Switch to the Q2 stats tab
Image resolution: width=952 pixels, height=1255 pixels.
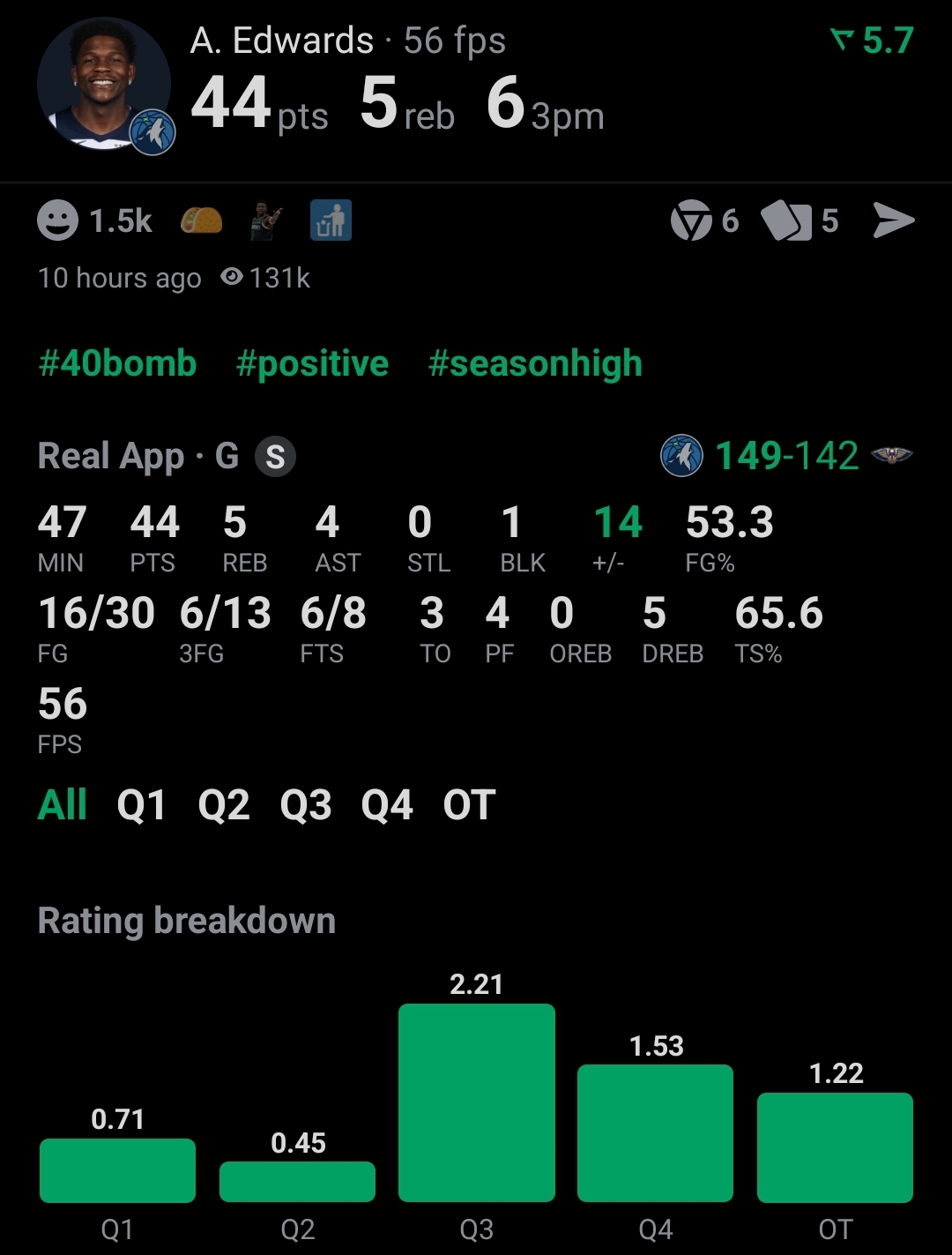[x=224, y=804]
